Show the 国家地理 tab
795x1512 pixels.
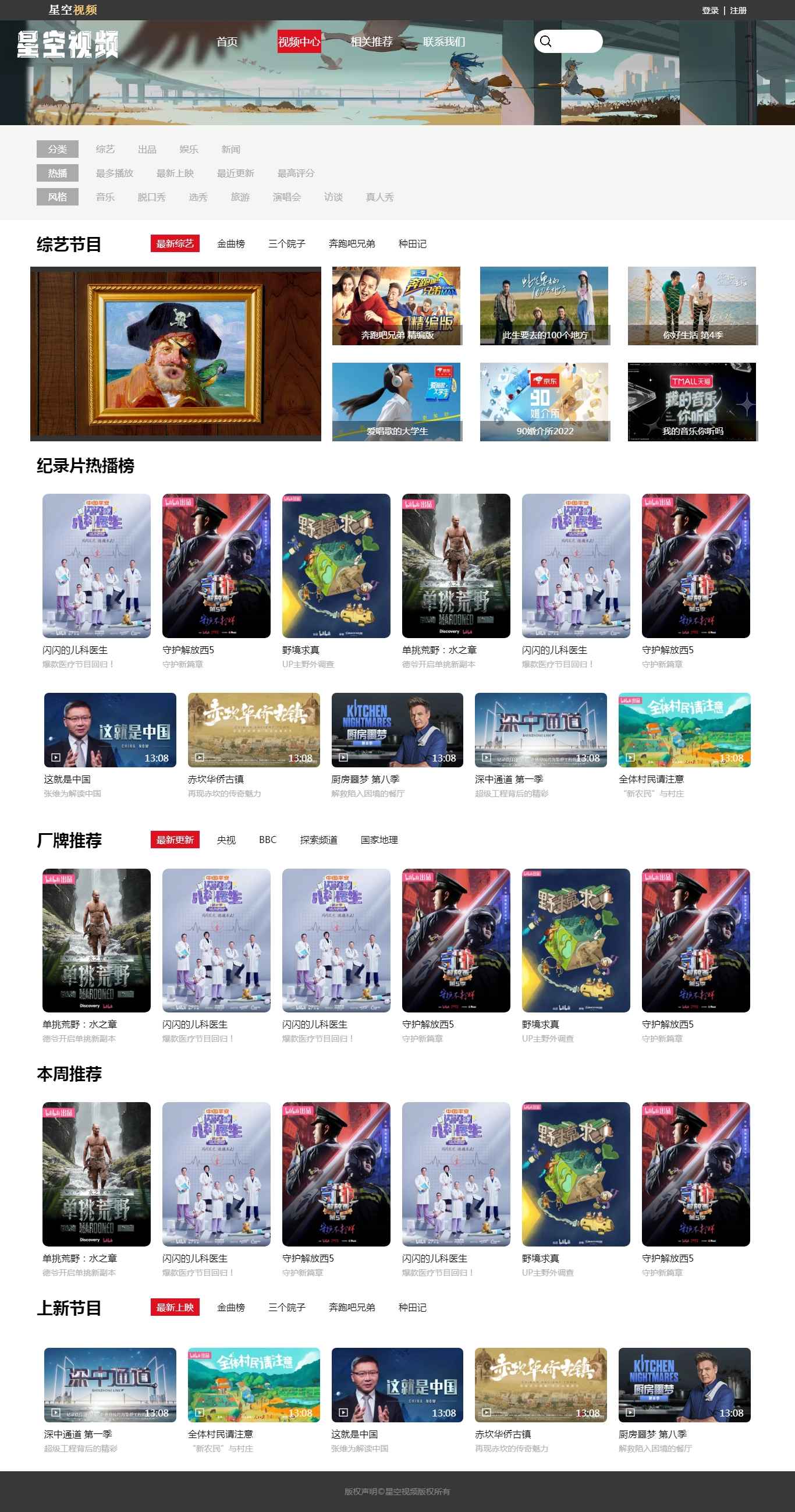(x=379, y=840)
